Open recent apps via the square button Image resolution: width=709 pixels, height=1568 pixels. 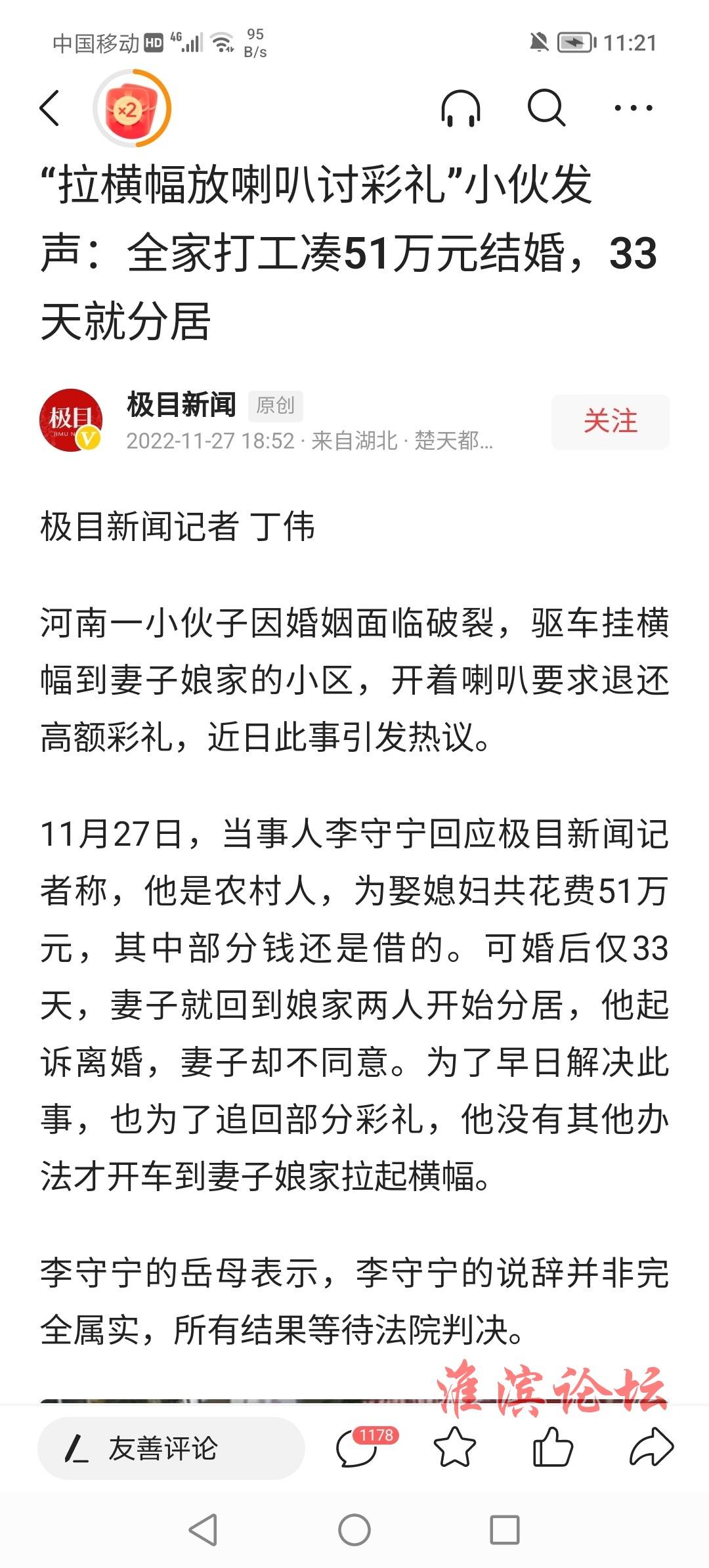pos(505,1530)
